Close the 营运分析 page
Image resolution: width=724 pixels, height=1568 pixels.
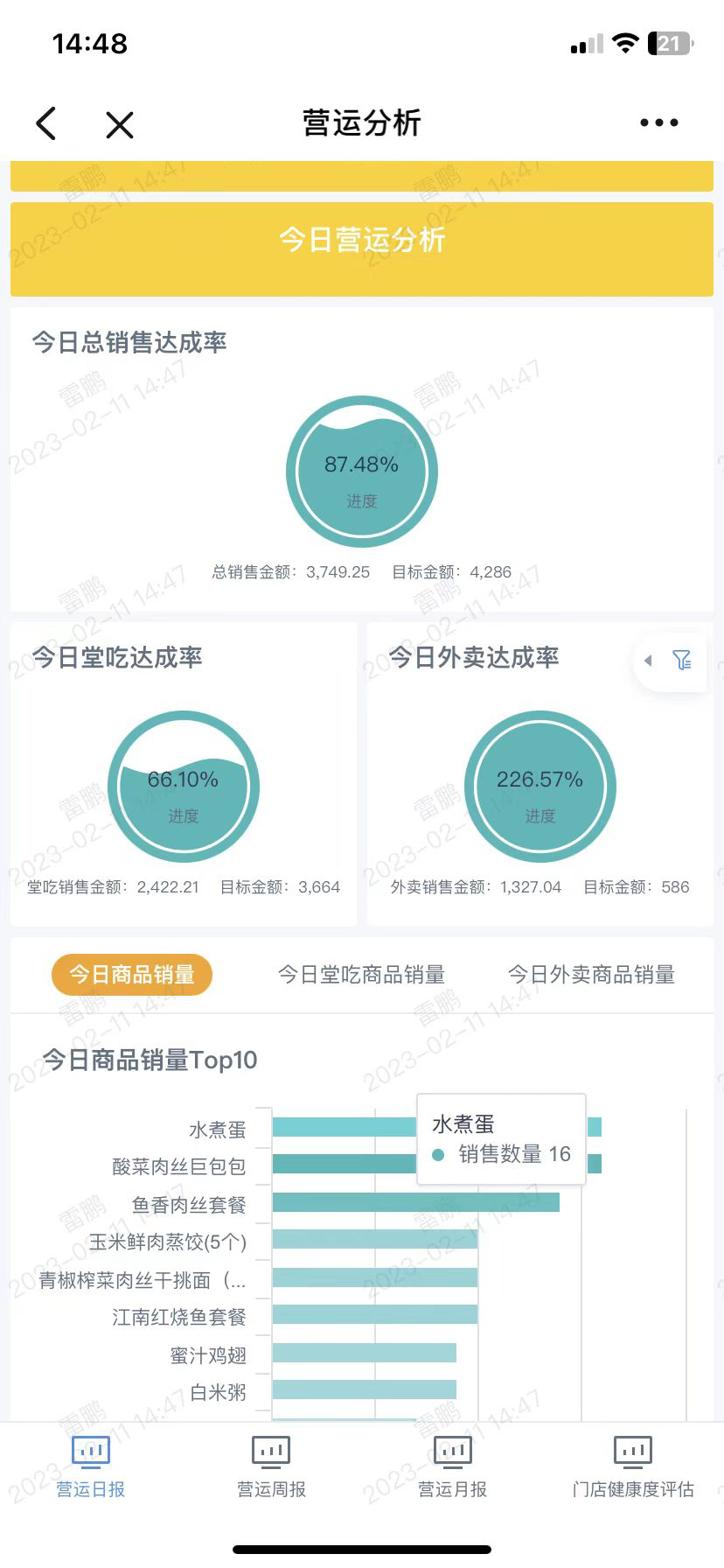[x=119, y=124]
